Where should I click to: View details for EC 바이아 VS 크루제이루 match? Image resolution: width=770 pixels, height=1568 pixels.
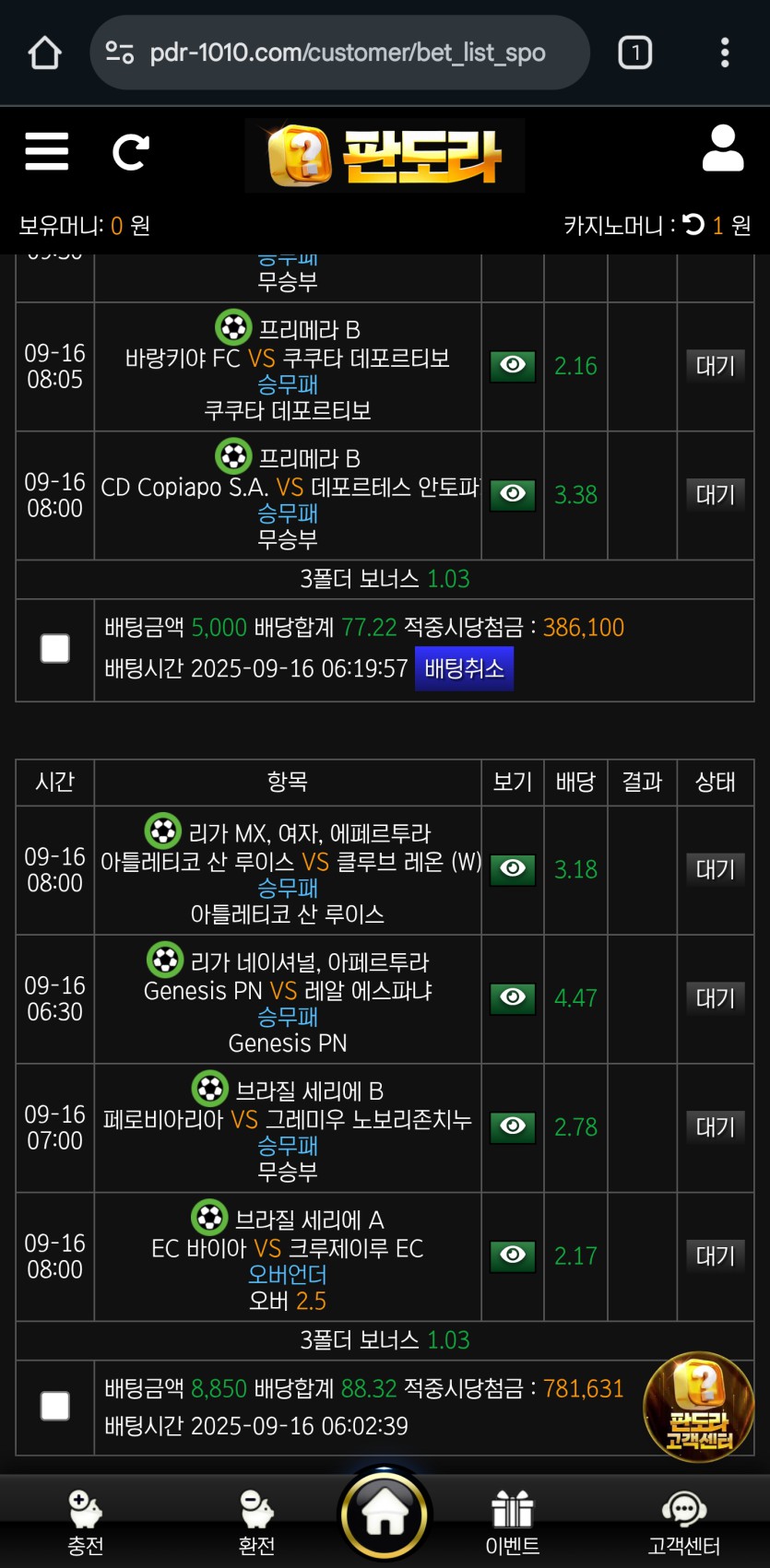click(x=513, y=1256)
